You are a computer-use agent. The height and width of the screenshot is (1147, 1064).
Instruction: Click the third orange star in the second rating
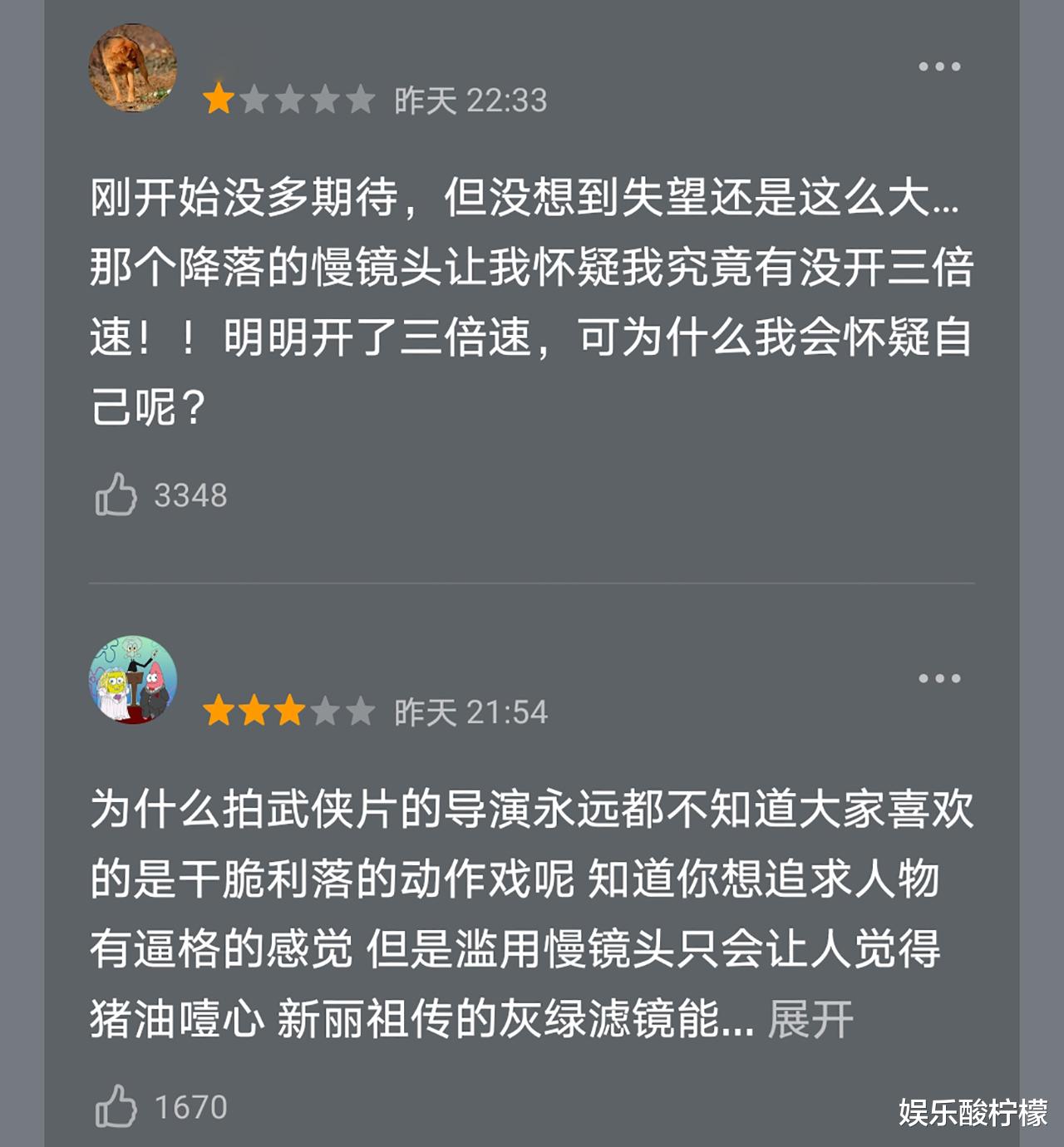(x=291, y=711)
